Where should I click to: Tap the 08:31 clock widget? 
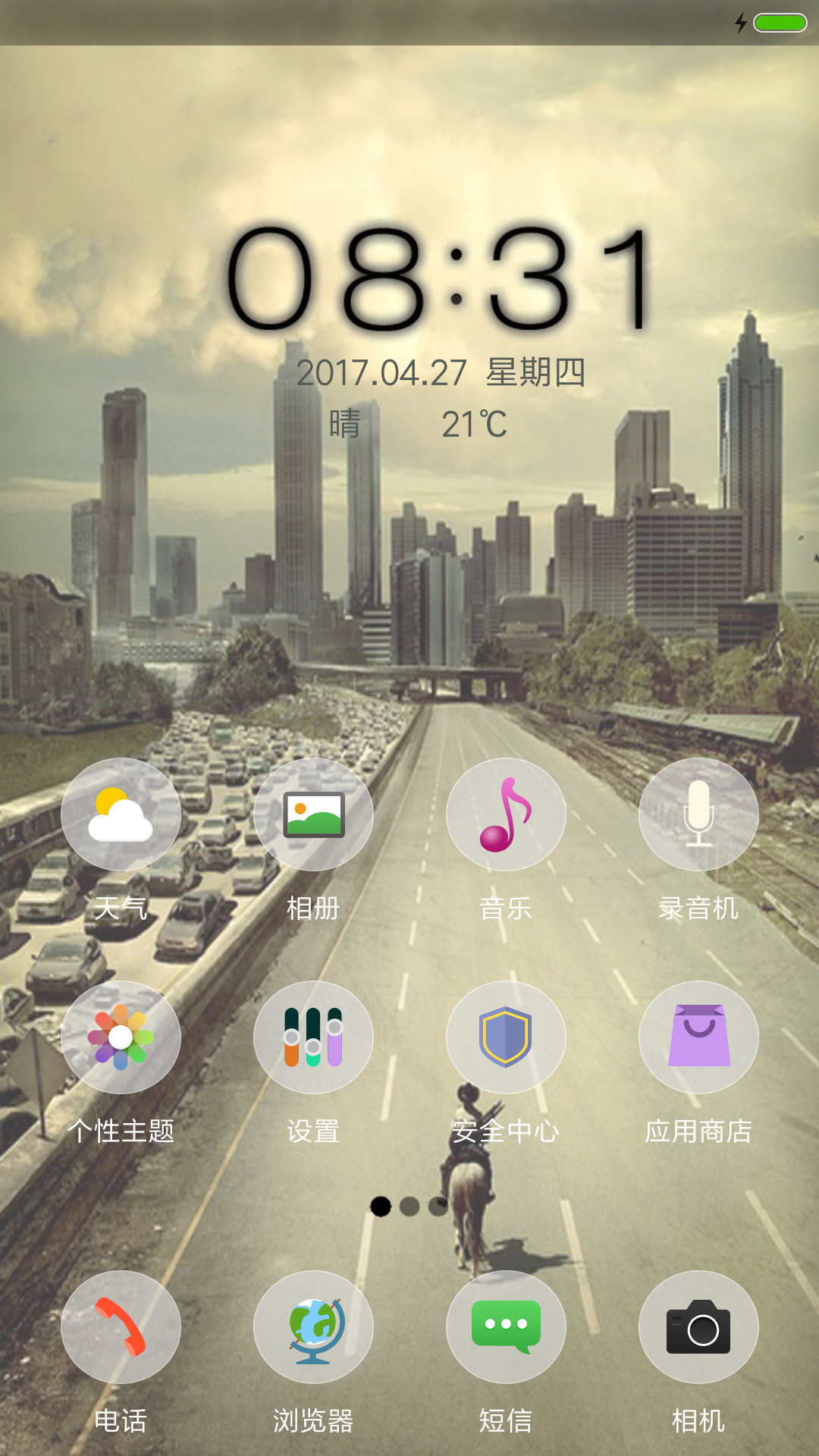[438, 278]
